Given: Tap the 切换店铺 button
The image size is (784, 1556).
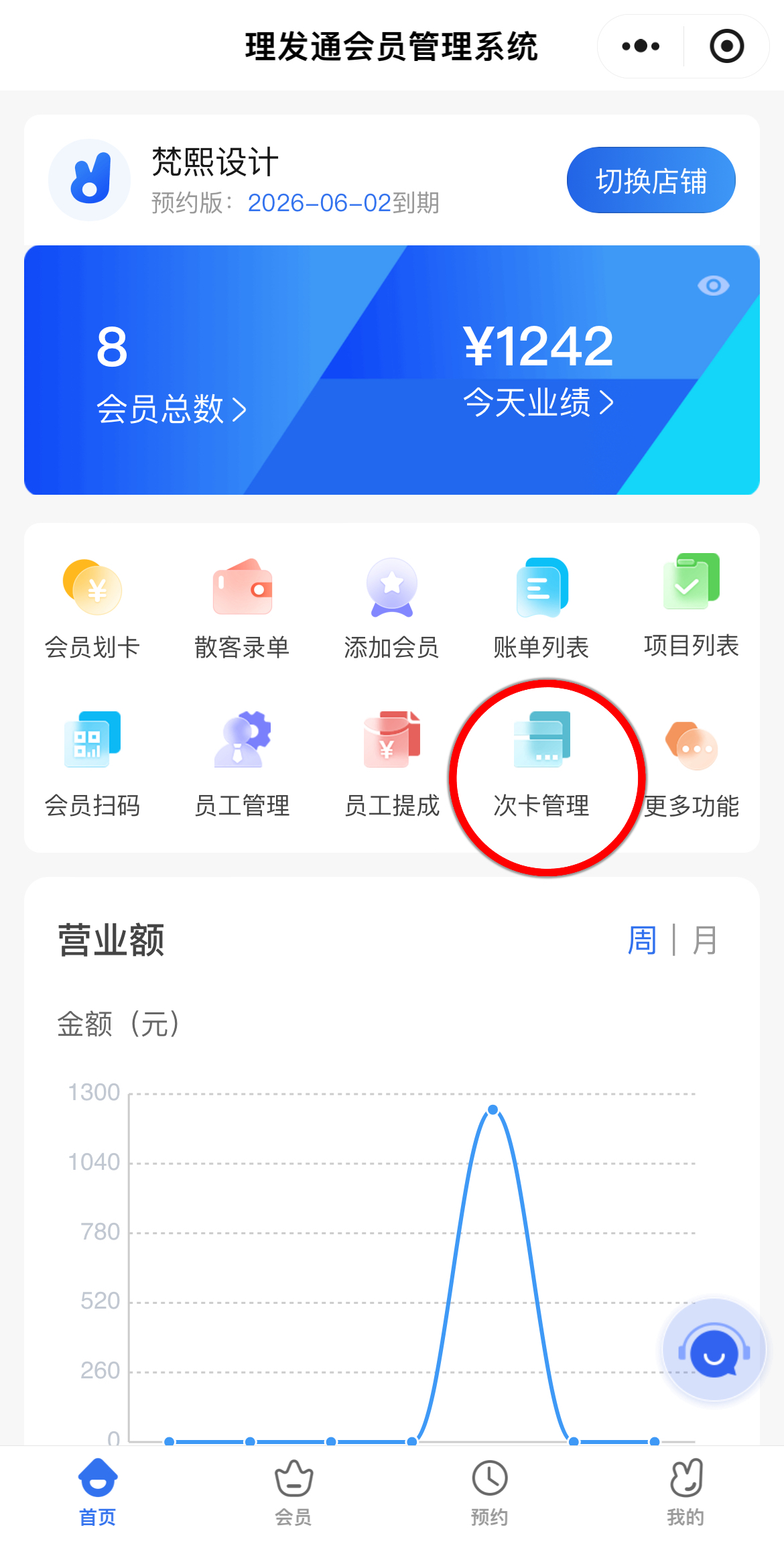Looking at the screenshot, I should (x=651, y=180).
